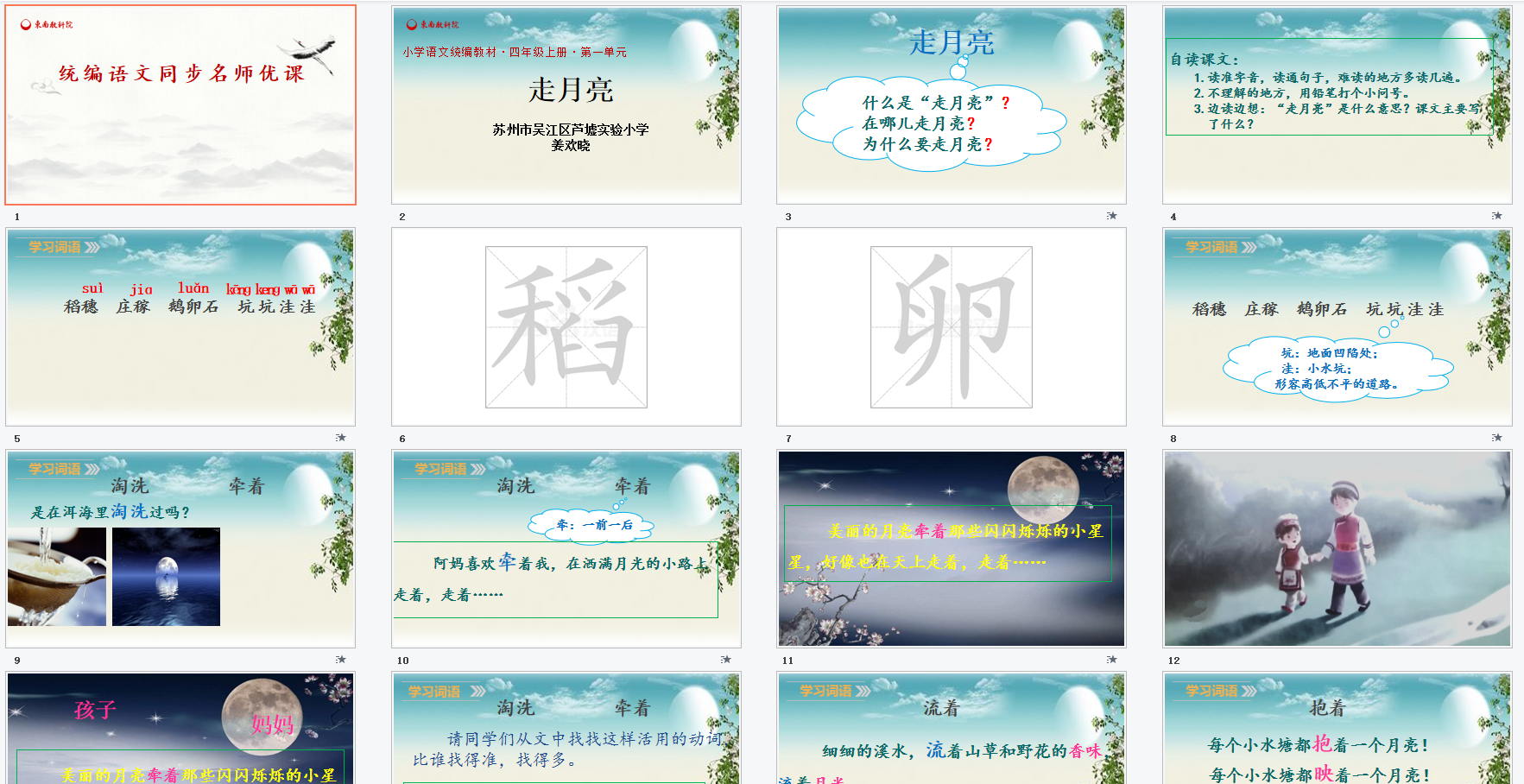Open slide 9 with the 淘洗 photos

(x=180, y=548)
